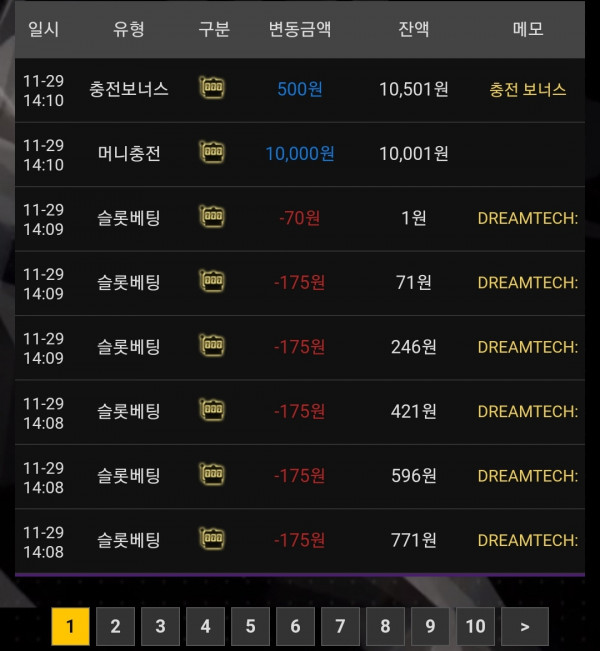Screen dimensions: 600x651
Task: Go to page 4
Action: coord(205,627)
